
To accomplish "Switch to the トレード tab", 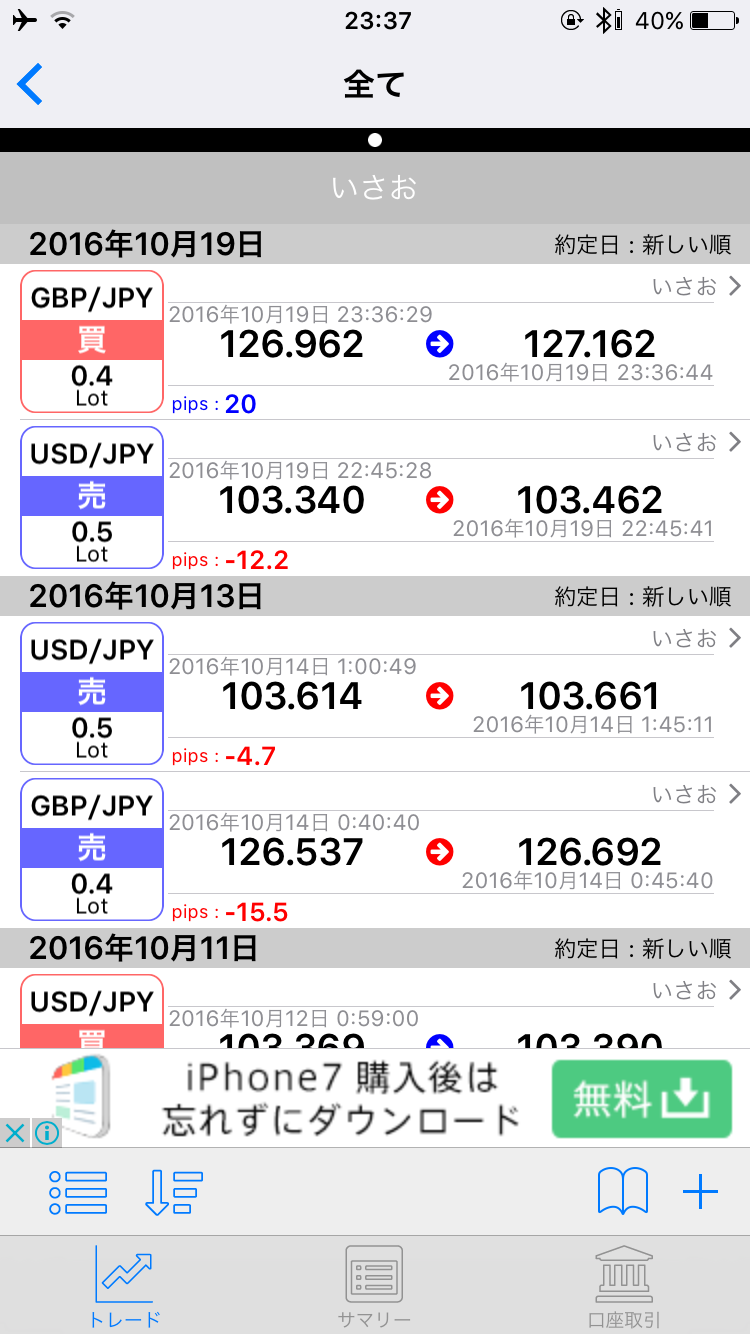I will click(x=125, y=1286).
